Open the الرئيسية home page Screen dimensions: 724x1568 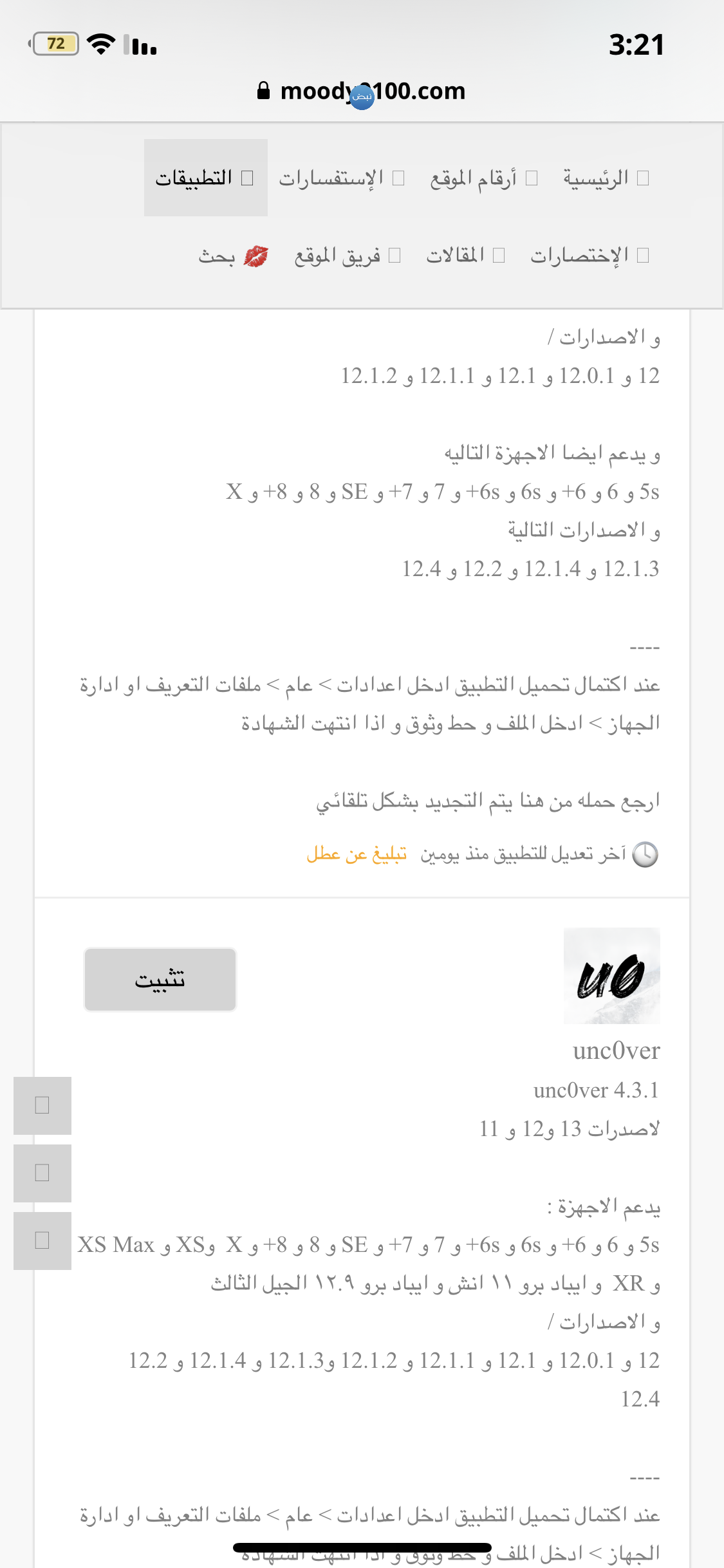point(605,178)
